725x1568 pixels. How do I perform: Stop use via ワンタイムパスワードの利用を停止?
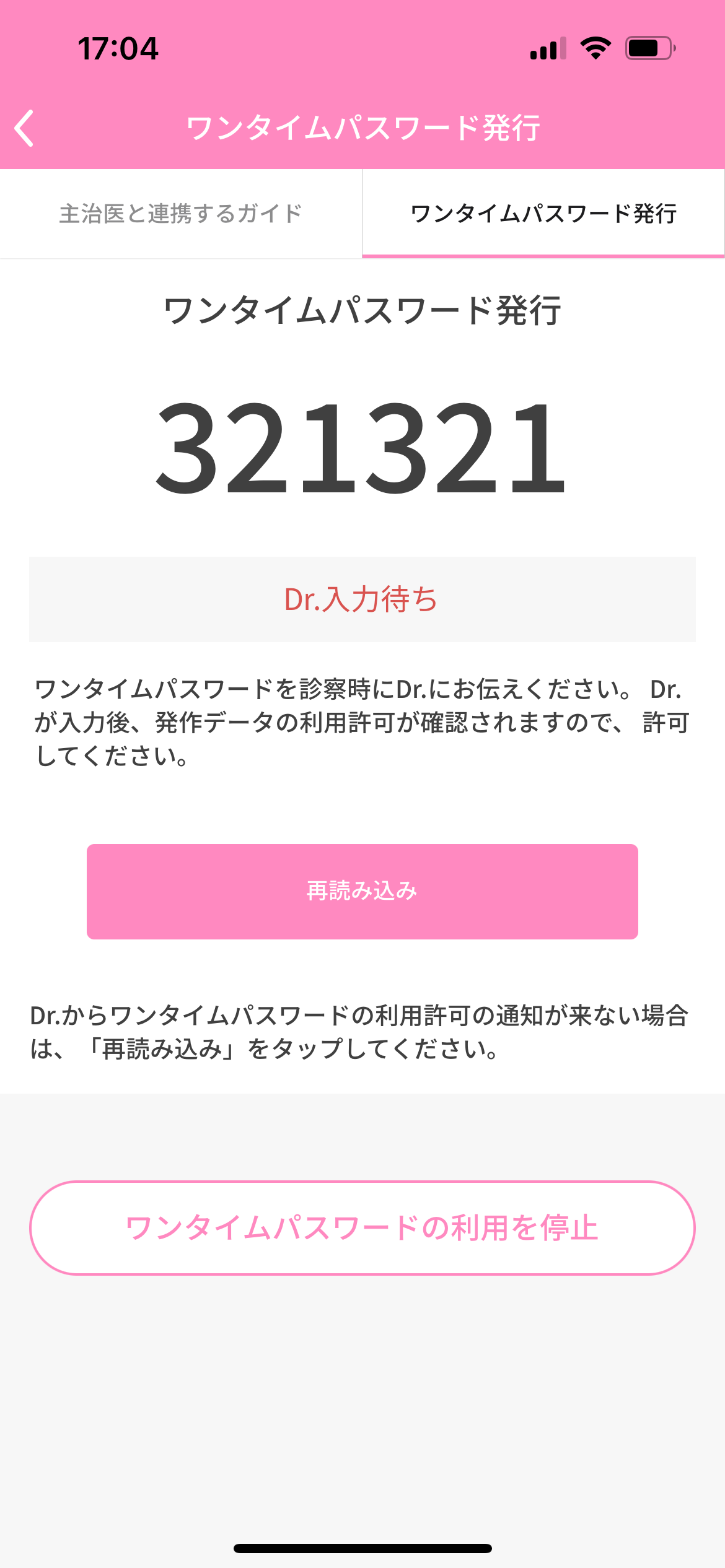coord(362,1228)
